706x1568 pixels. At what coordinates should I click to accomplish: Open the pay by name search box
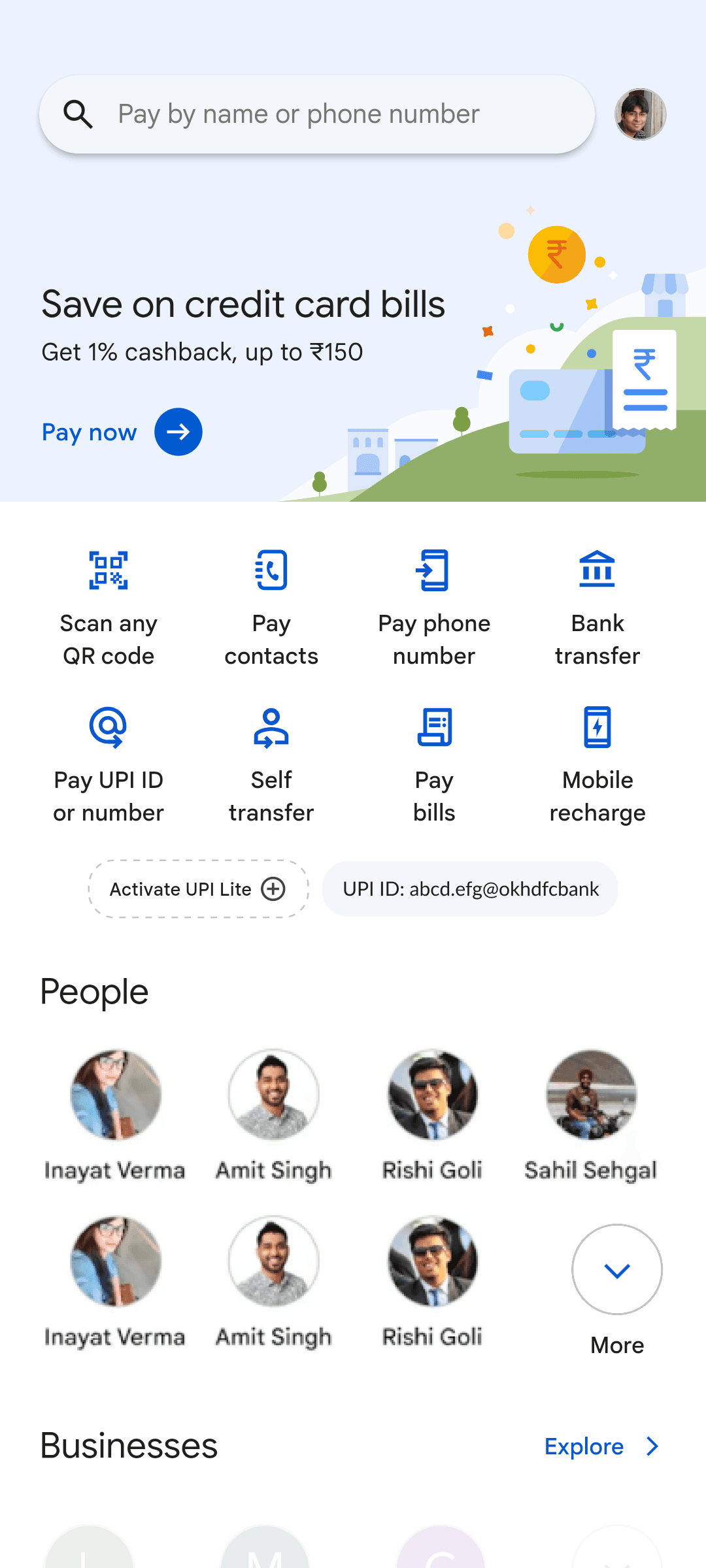click(317, 114)
